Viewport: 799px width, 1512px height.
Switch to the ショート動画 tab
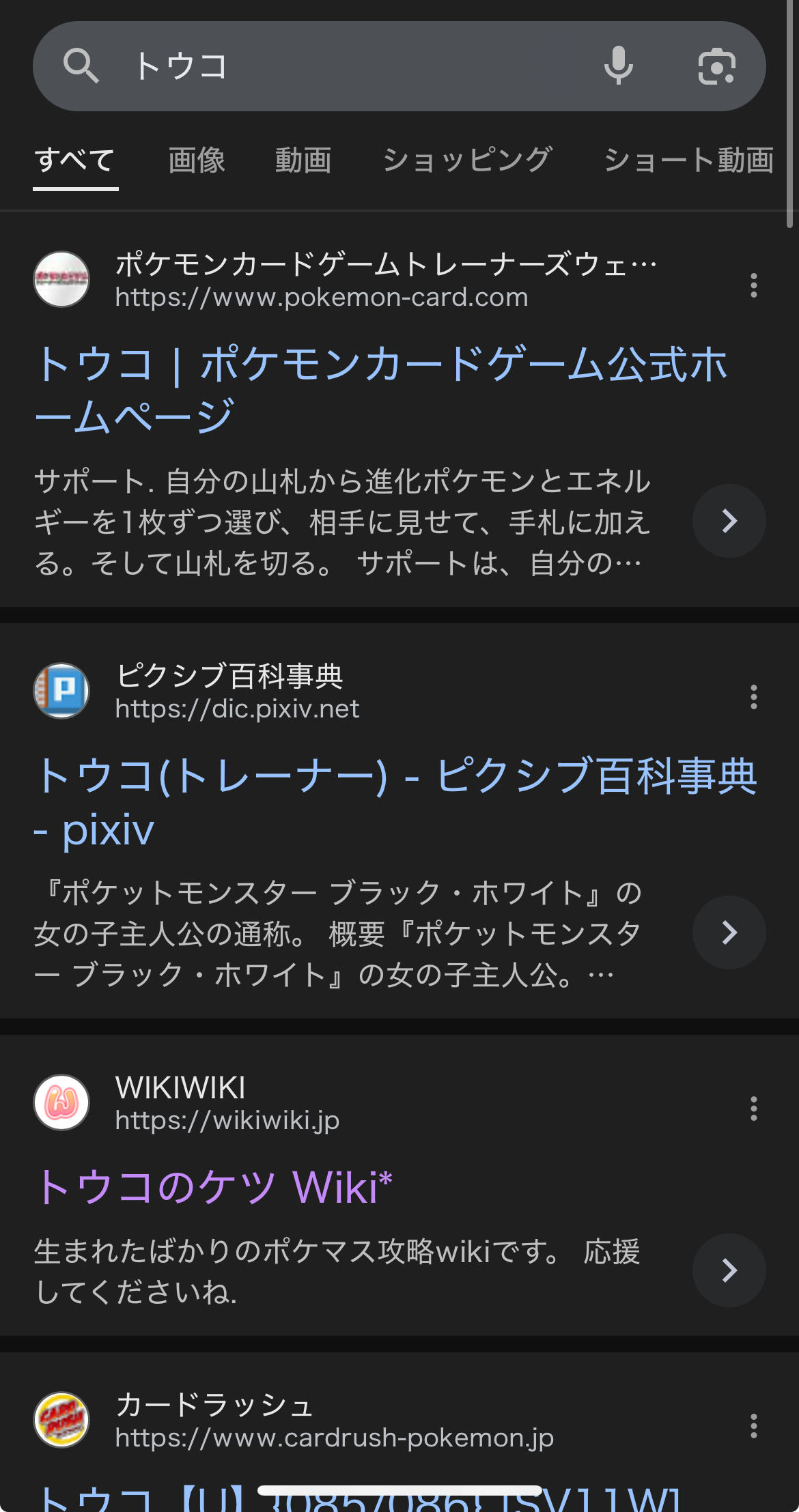pyautogui.click(x=688, y=160)
